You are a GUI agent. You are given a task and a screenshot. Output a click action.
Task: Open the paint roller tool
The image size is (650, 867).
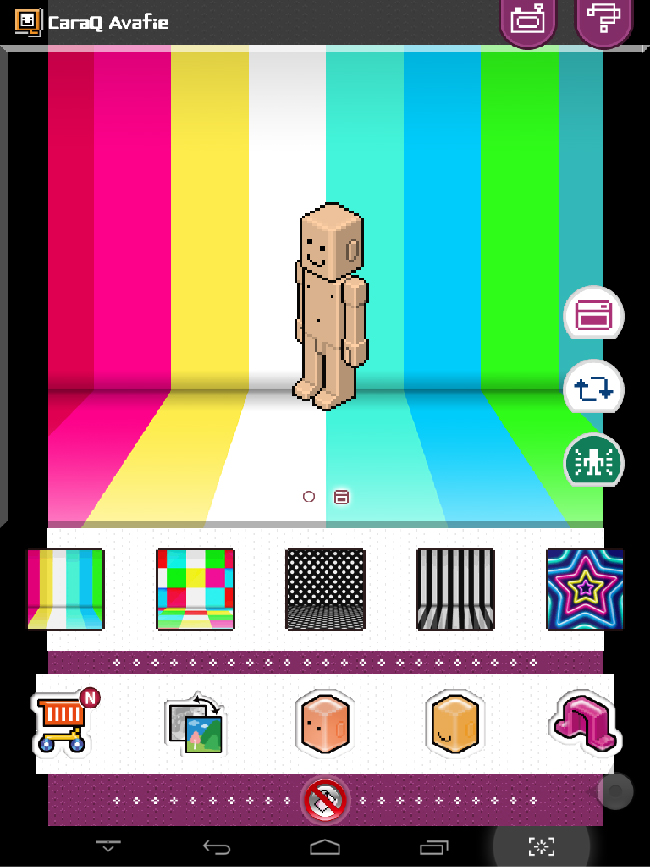tap(603, 20)
